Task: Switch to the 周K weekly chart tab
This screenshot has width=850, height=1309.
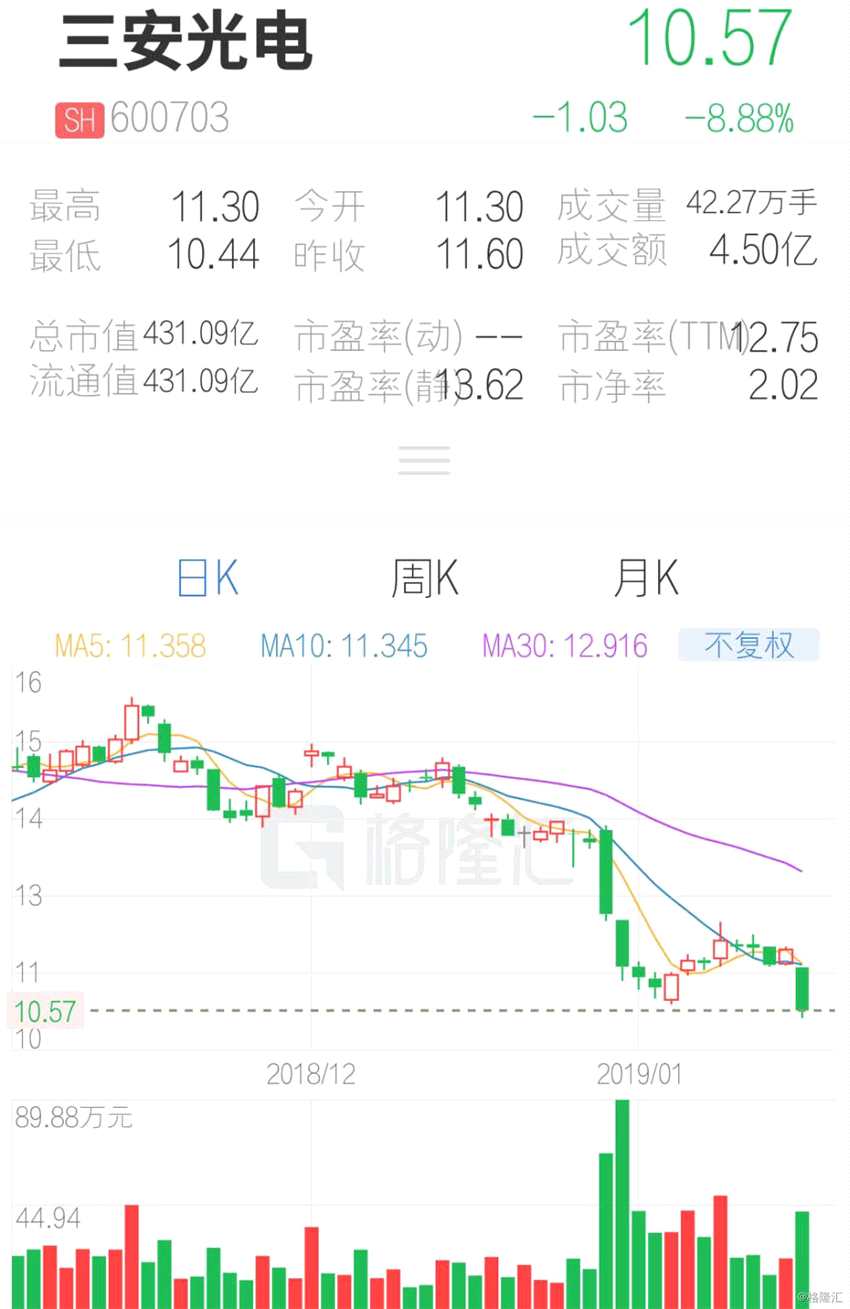Action: tap(424, 577)
